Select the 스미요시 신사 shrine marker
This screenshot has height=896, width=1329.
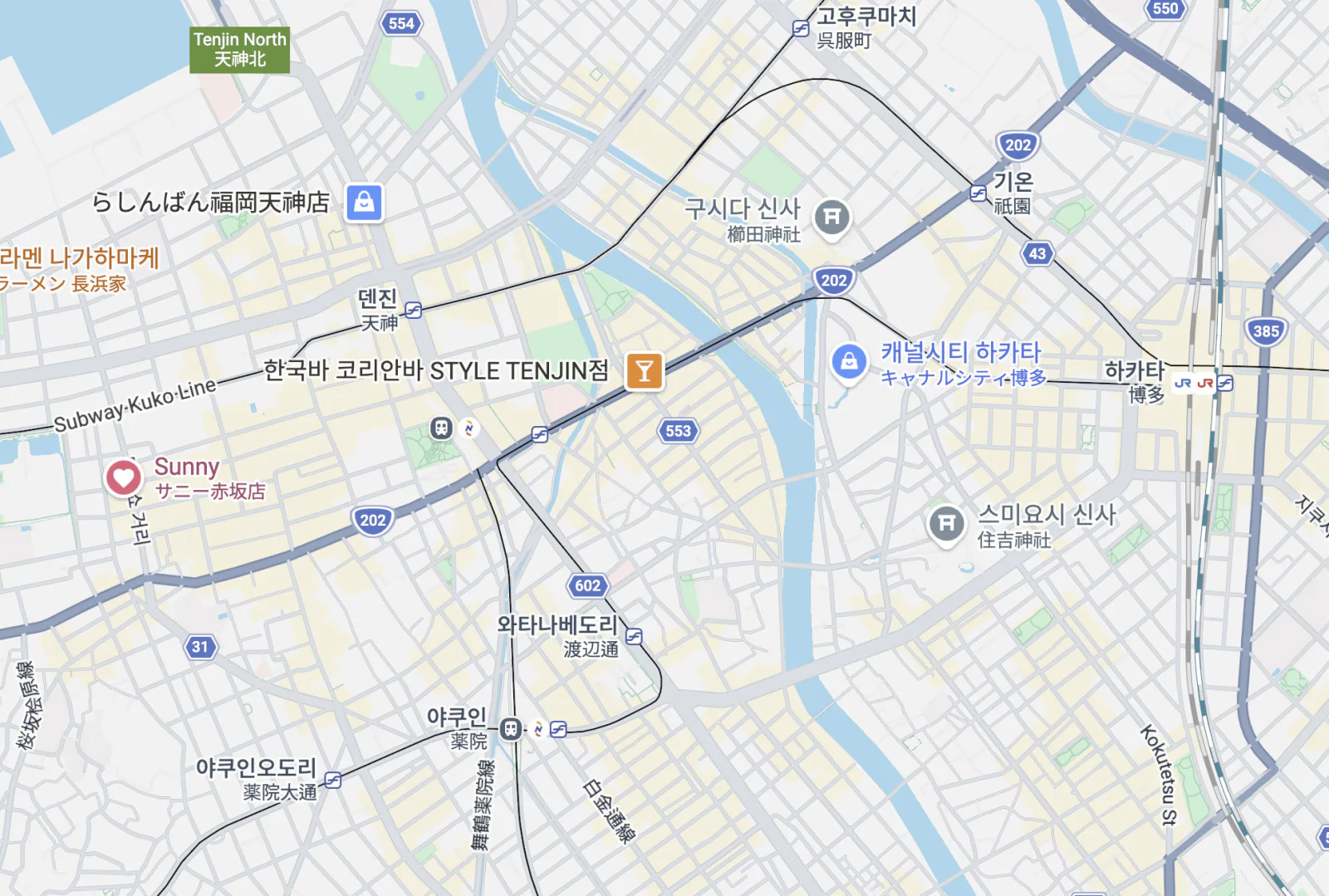click(x=945, y=525)
